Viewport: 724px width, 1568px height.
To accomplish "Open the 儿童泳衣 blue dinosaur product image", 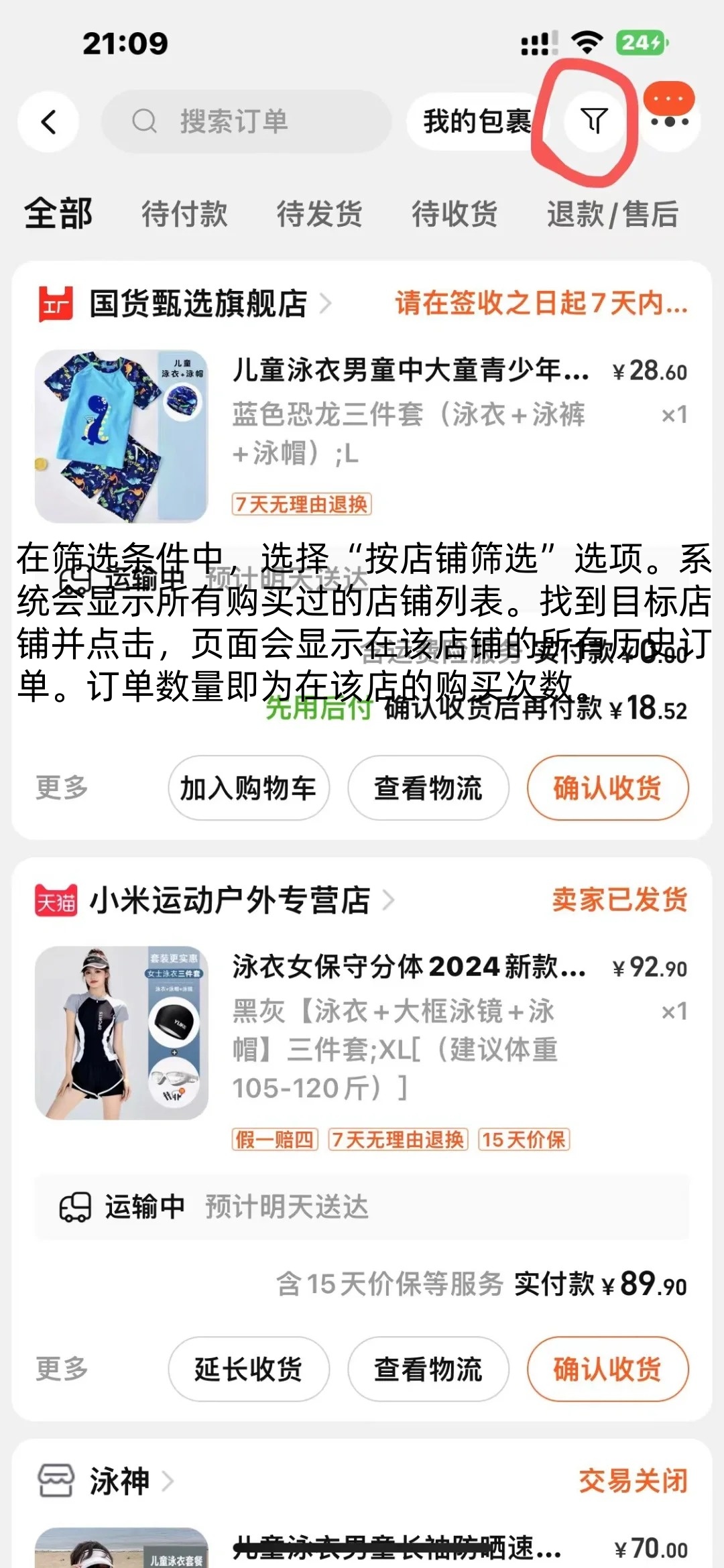I will [x=121, y=436].
